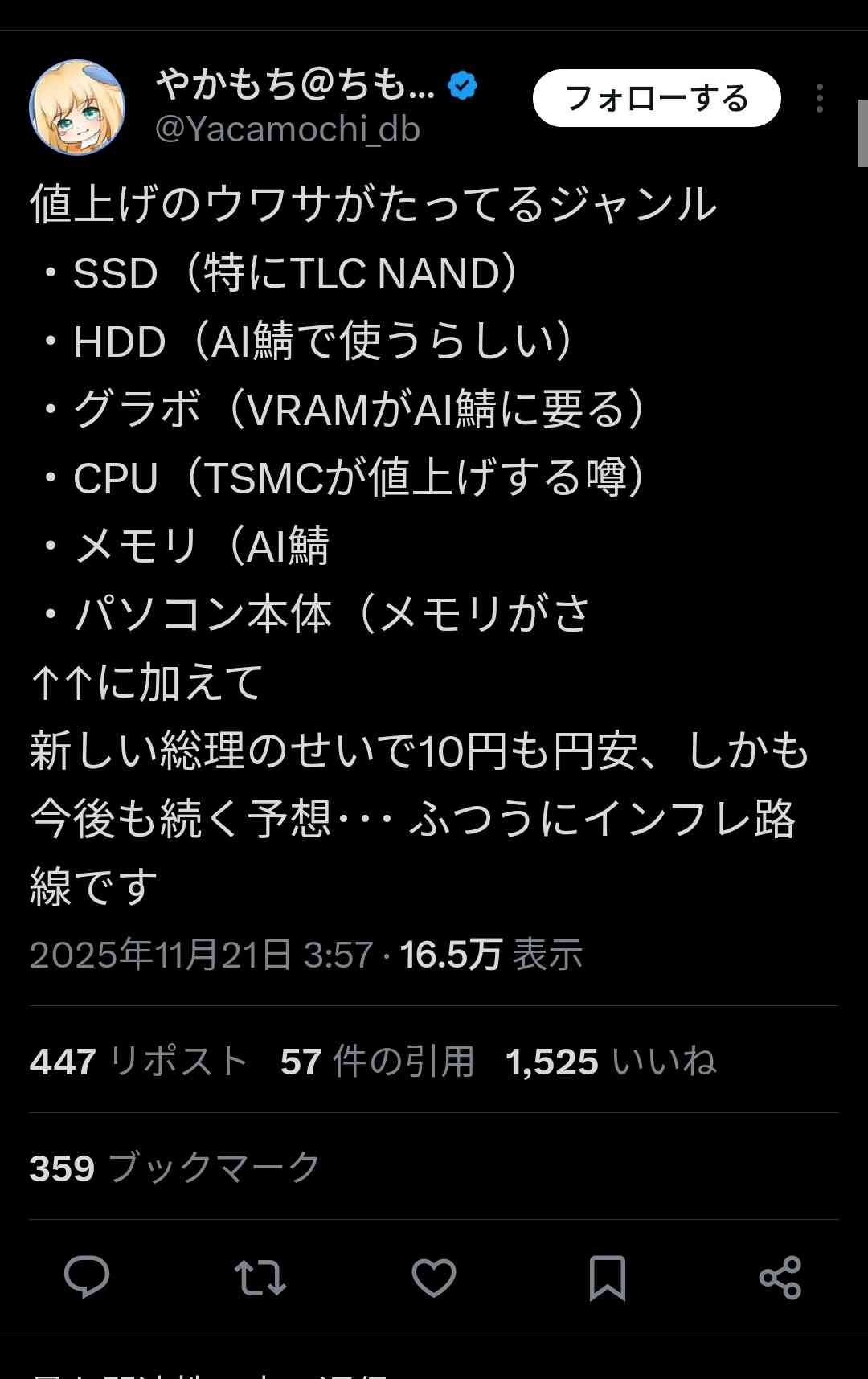
Task: Bookmark this post
Action: [607, 1277]
